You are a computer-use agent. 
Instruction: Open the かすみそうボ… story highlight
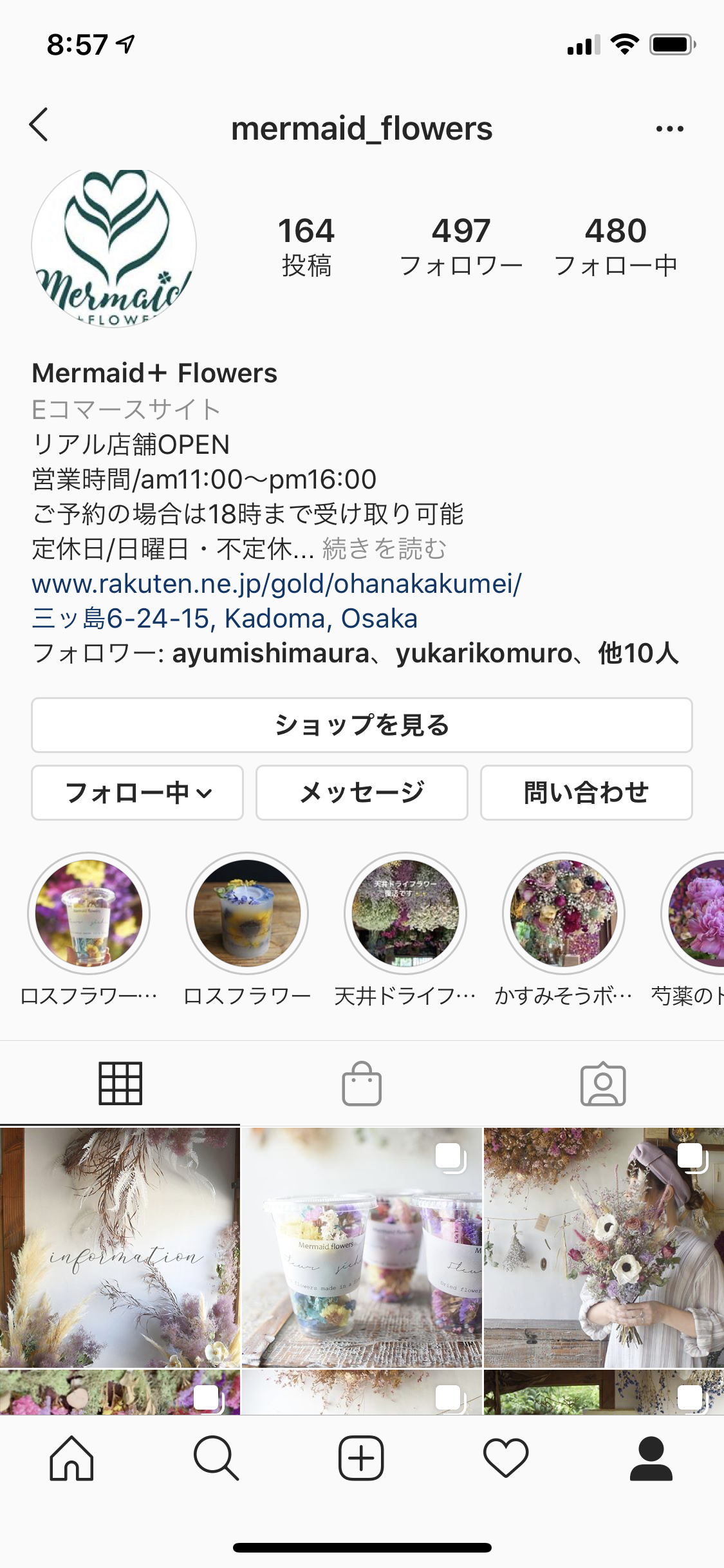(563, 913)
